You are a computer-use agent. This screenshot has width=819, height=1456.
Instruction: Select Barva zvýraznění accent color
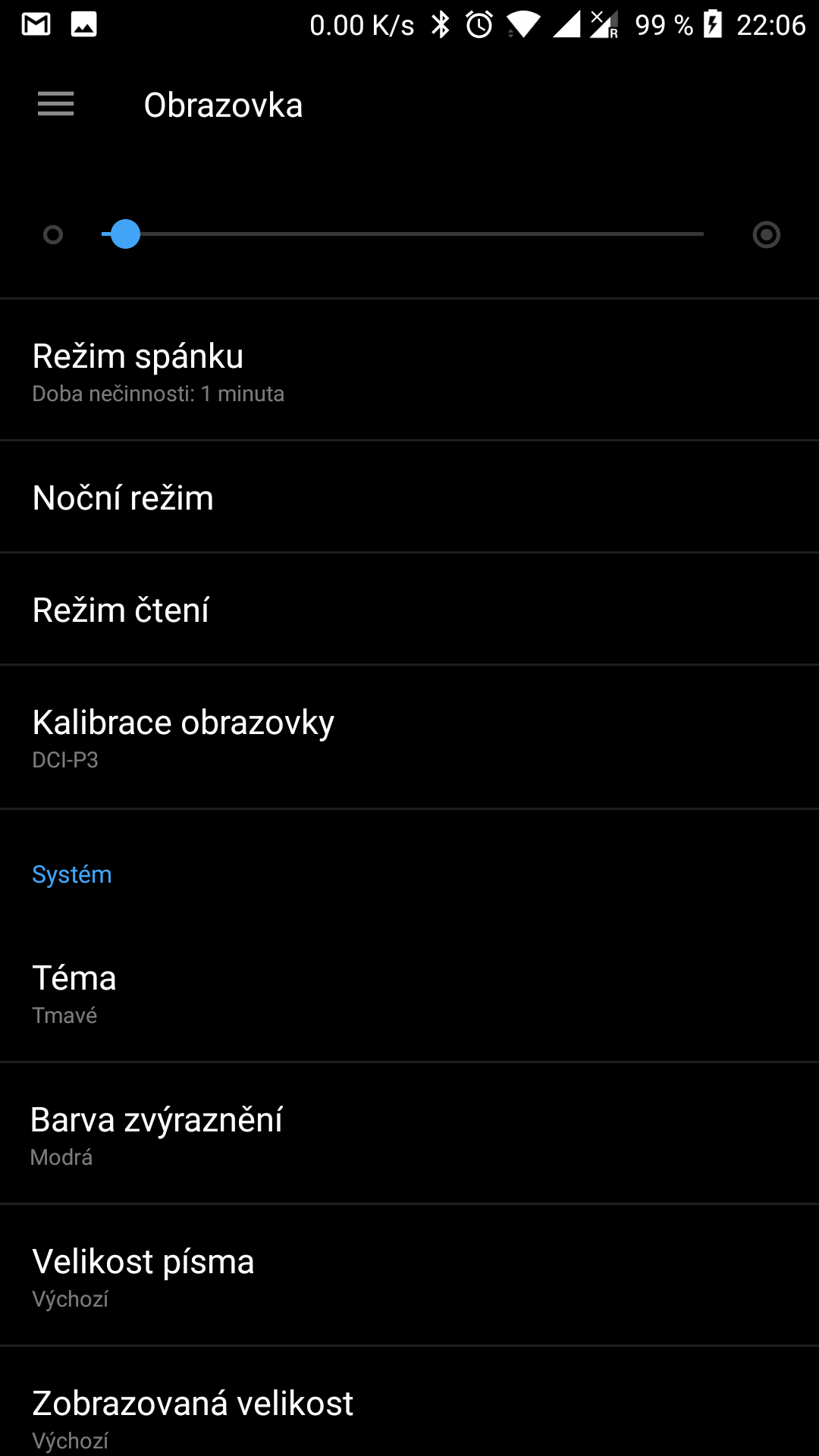tap(409, 1134)
